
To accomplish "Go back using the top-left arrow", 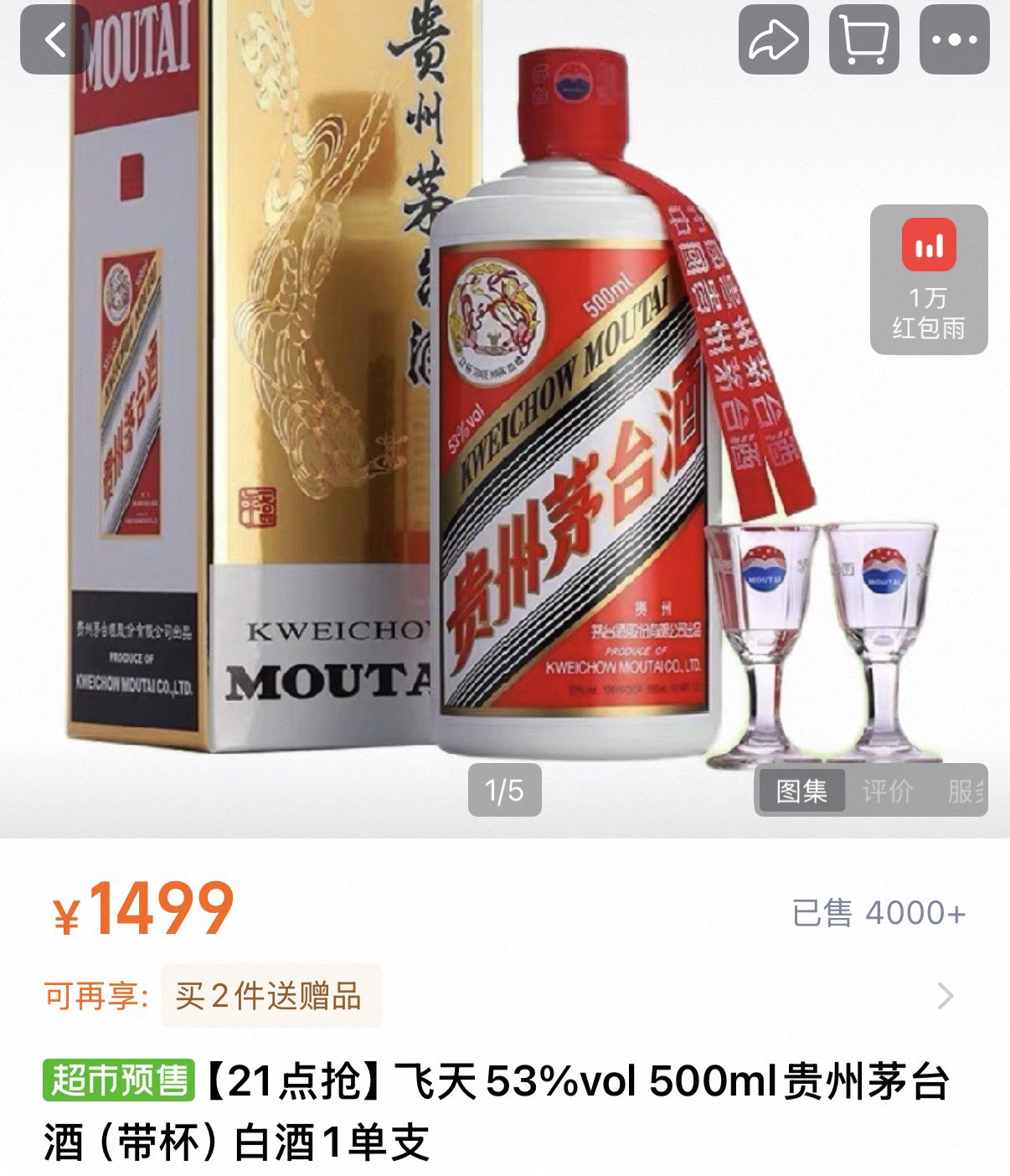I will pos(54,39).
